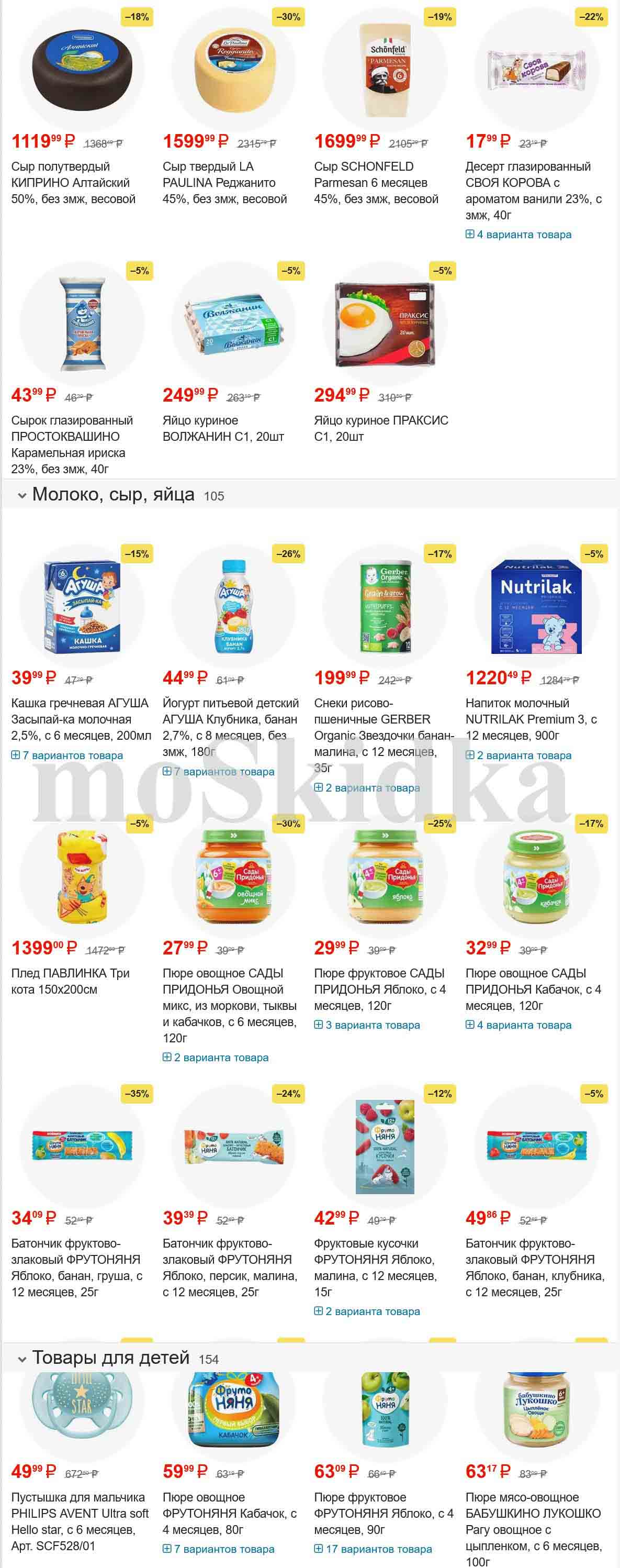Collapse the Молоко, сыр, яйца section
The image size is (620, 1568).
[22, 495]
